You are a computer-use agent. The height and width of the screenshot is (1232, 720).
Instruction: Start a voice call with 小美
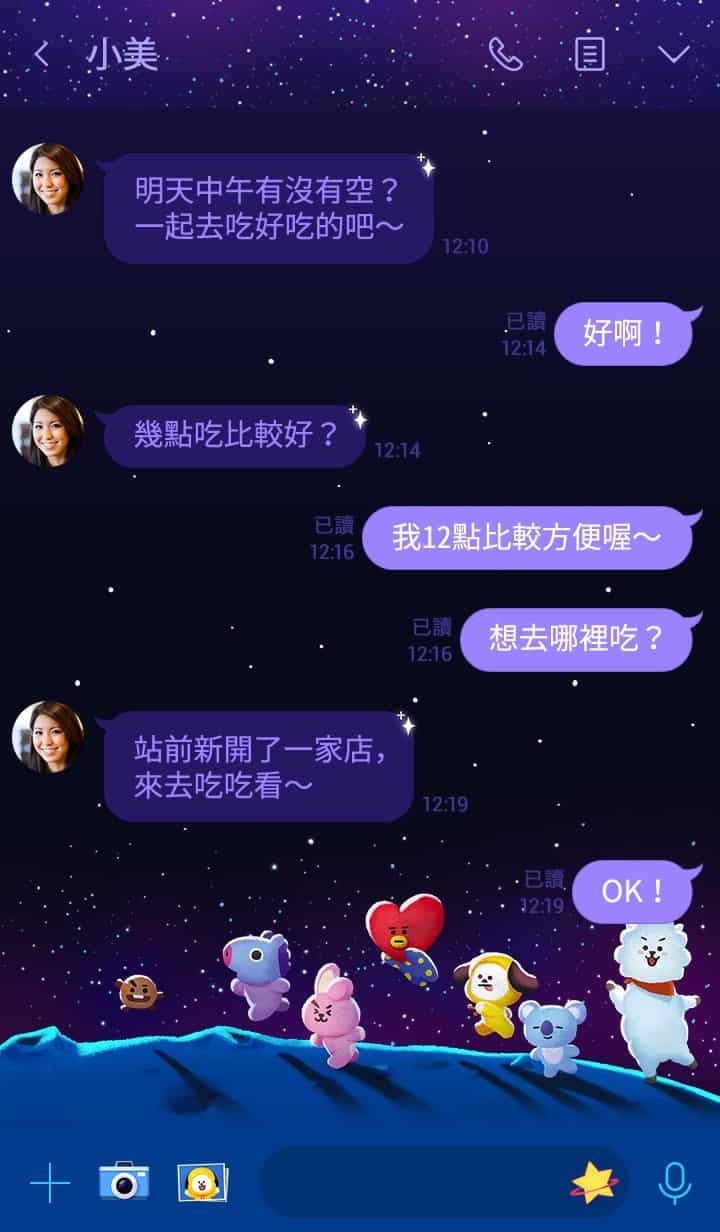click(x=505, y=55)
